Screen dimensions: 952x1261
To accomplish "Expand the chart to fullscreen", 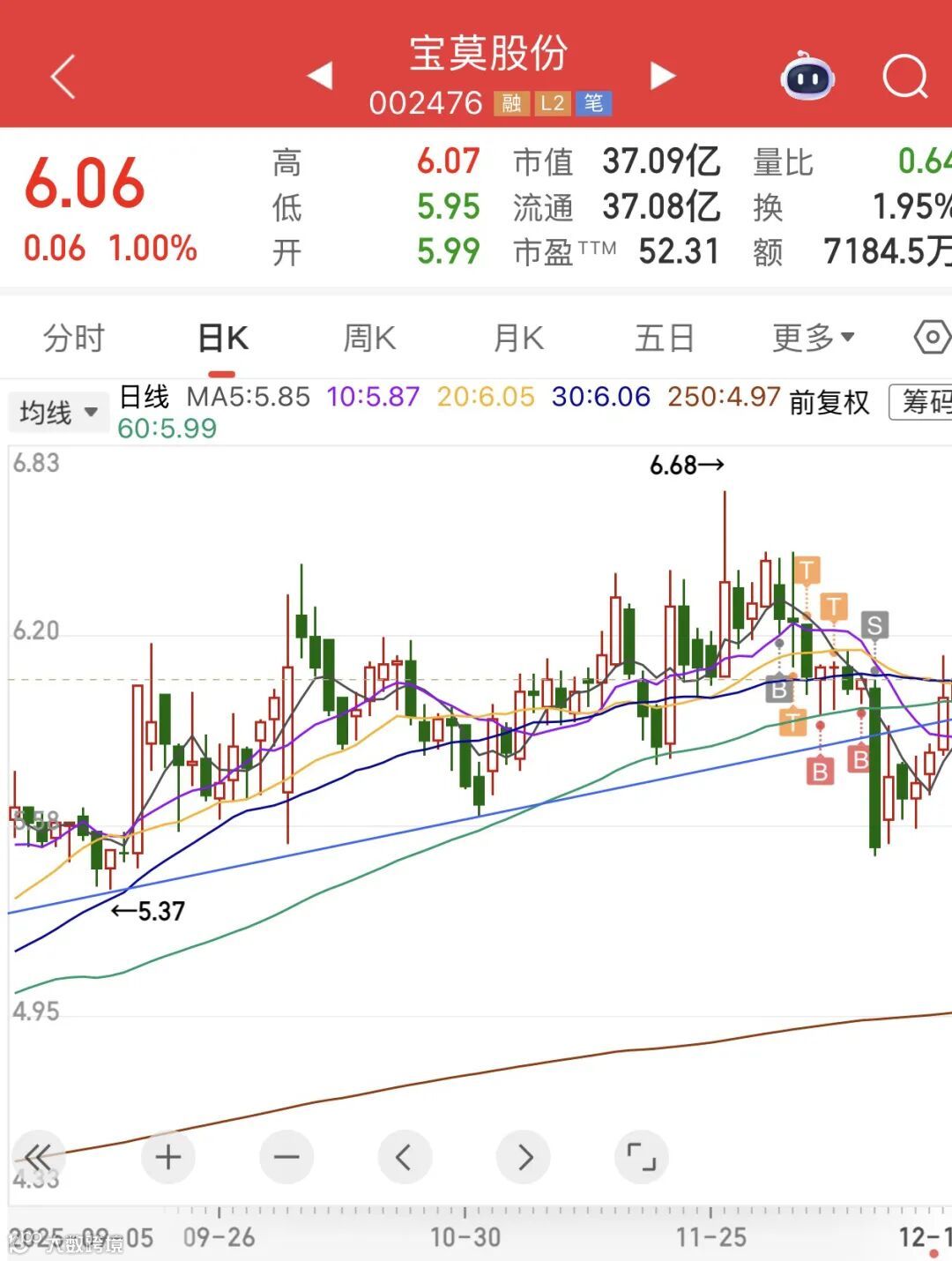I will point(641,1157).
